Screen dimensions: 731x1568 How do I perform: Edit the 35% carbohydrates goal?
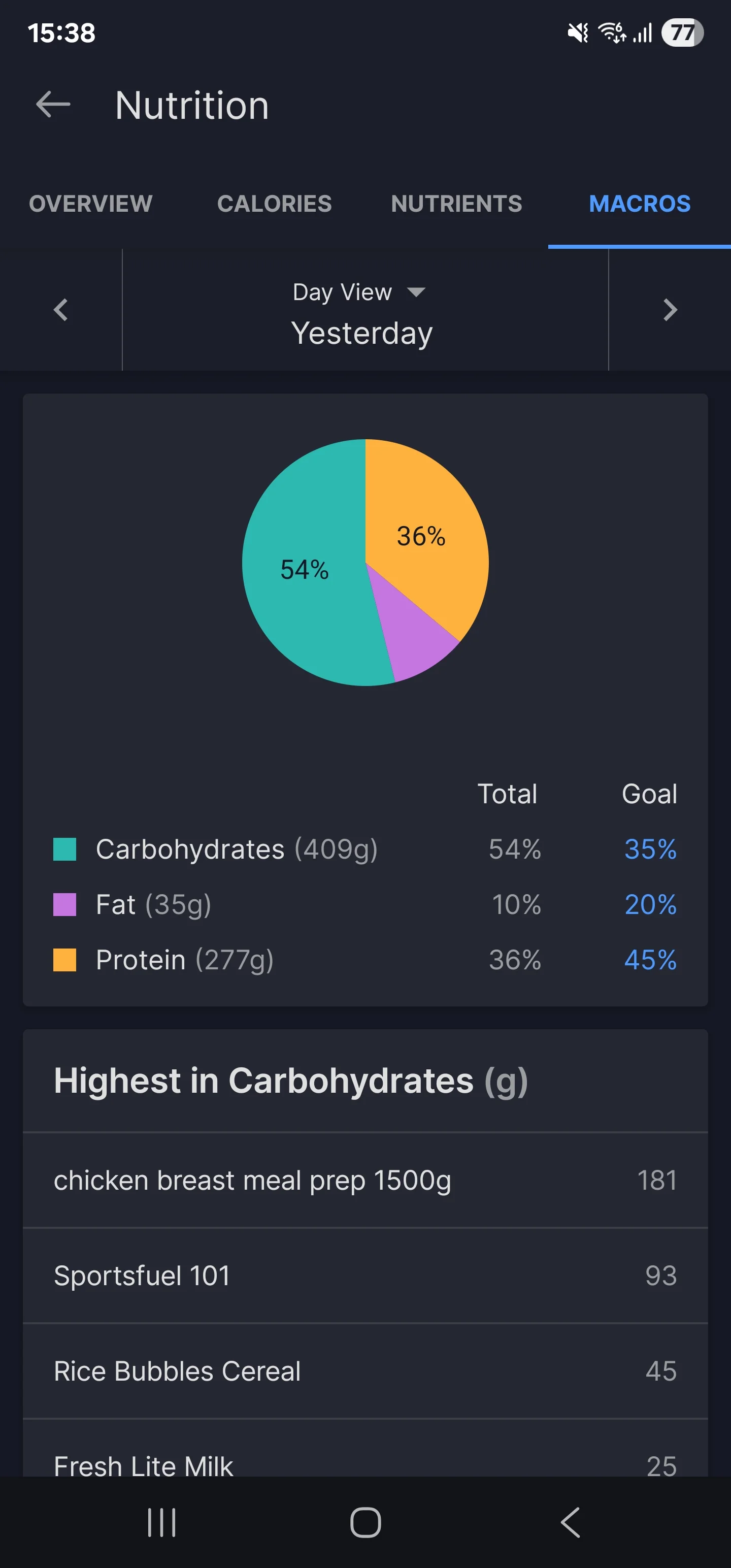[650, 849]
